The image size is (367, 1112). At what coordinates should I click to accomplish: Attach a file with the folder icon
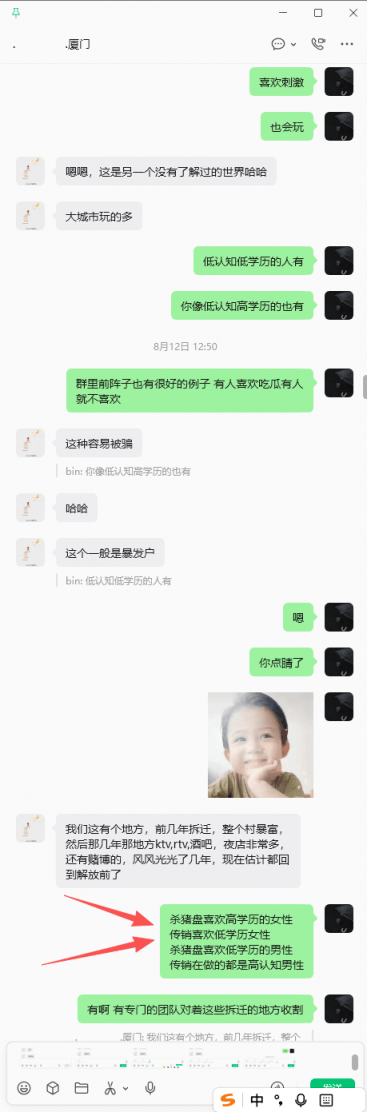point(80,1087)
